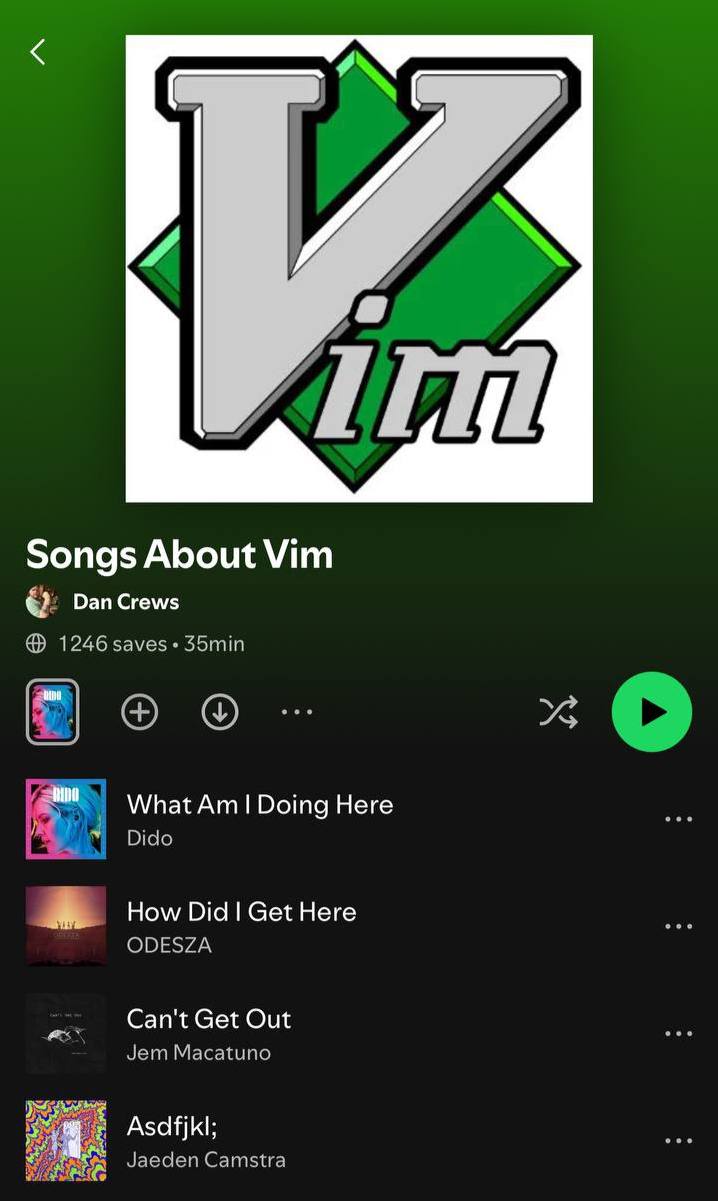
Task: Download the Songs About Vim playlist
Action: 220,712
